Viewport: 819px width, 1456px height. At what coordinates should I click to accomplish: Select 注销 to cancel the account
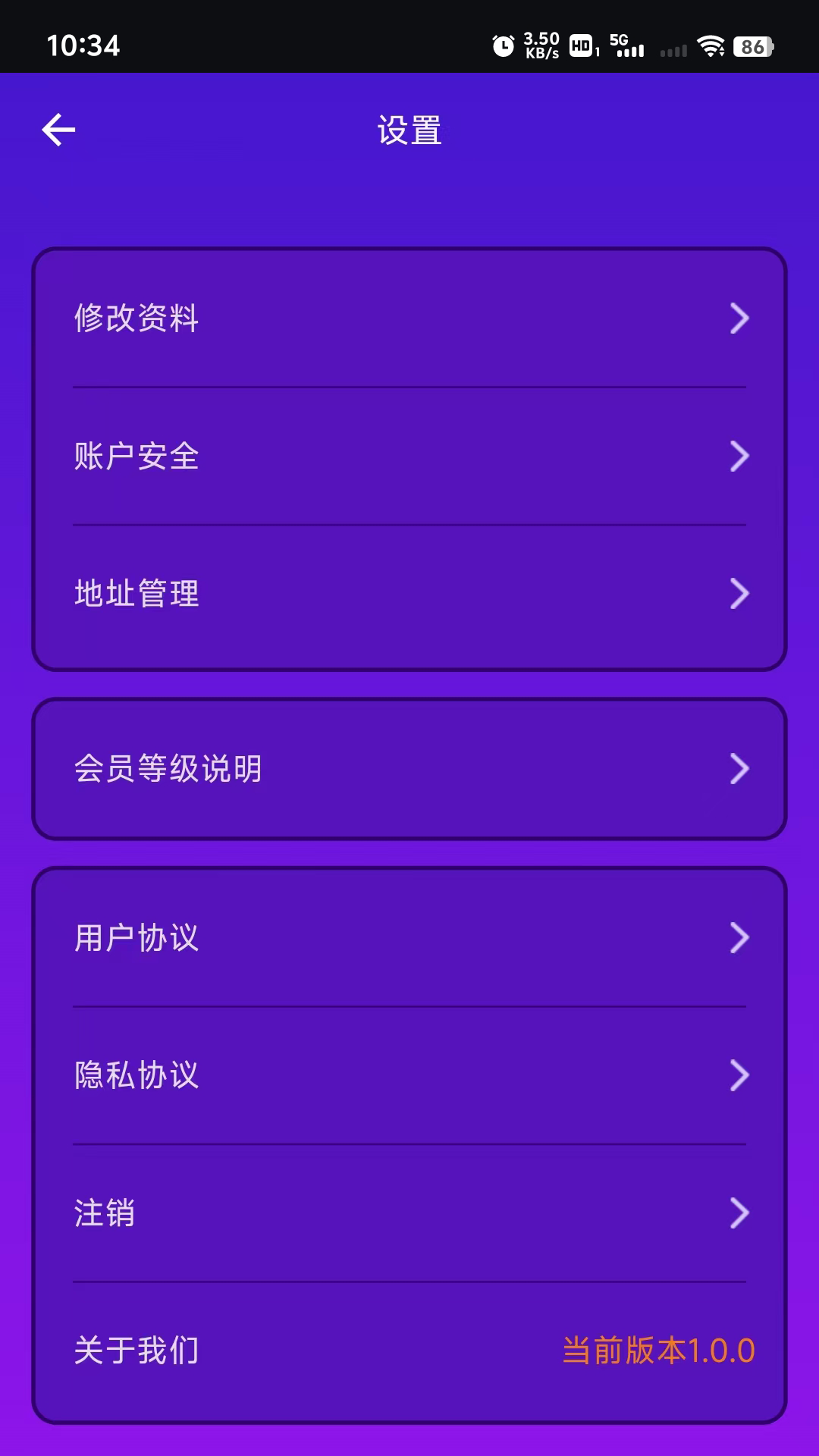(x=409, y=1213)
